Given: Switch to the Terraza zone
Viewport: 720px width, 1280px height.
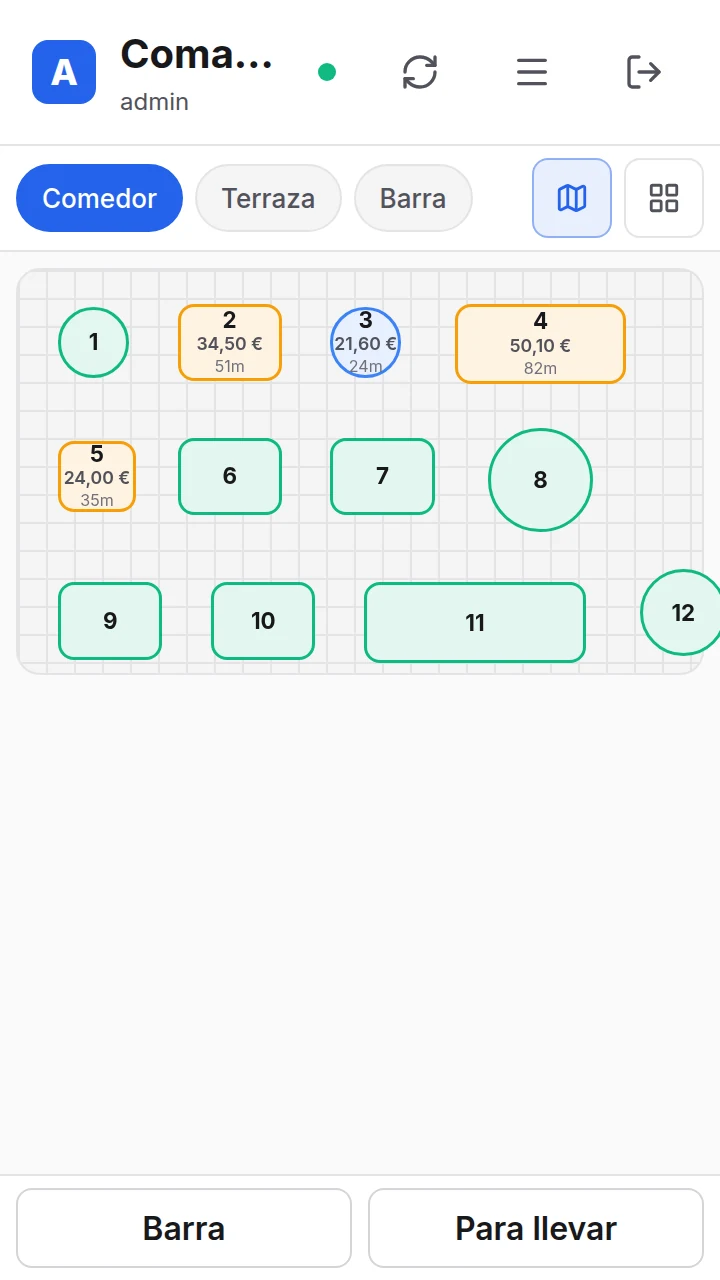Looking at the screenshot, I should 268,198.
